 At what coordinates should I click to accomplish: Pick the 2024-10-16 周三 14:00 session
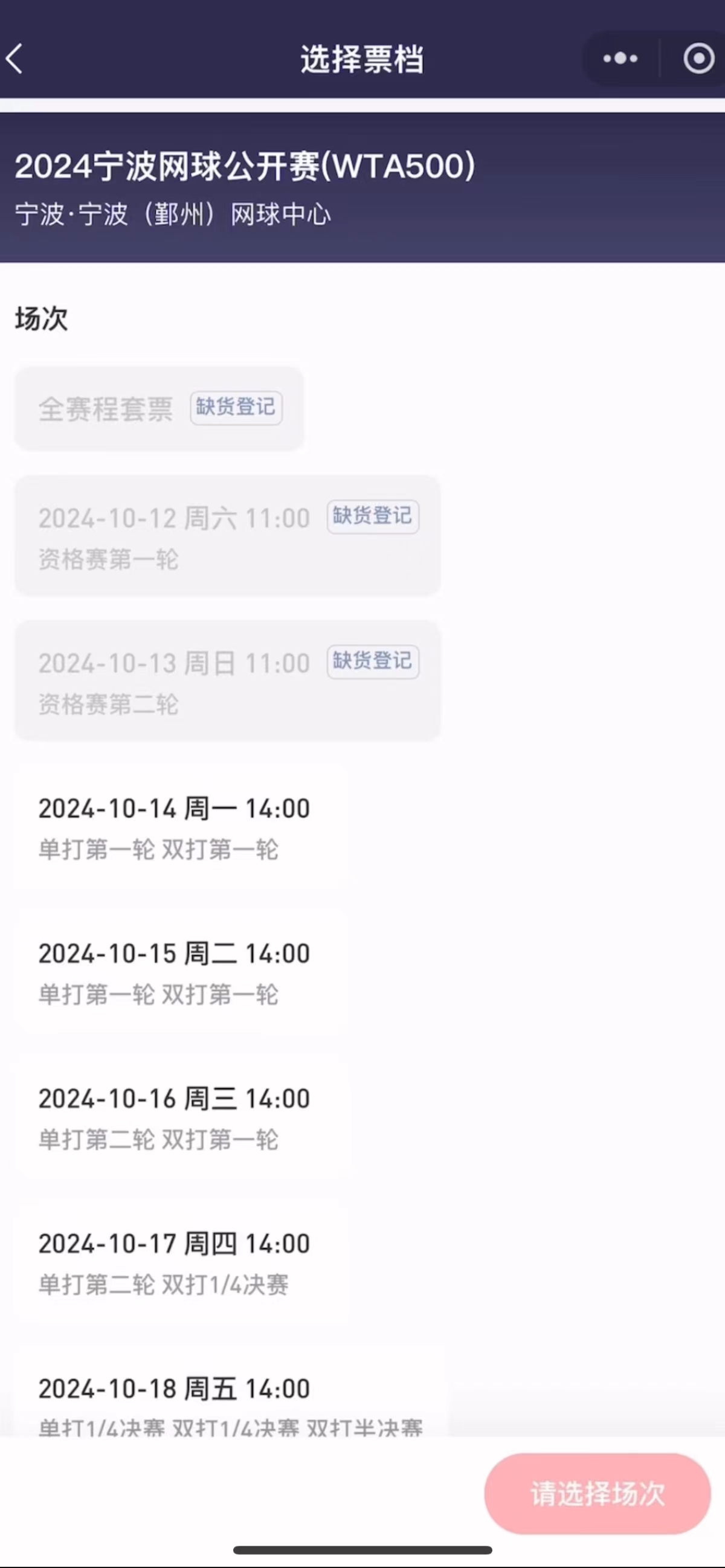[x=182, y=1117]
